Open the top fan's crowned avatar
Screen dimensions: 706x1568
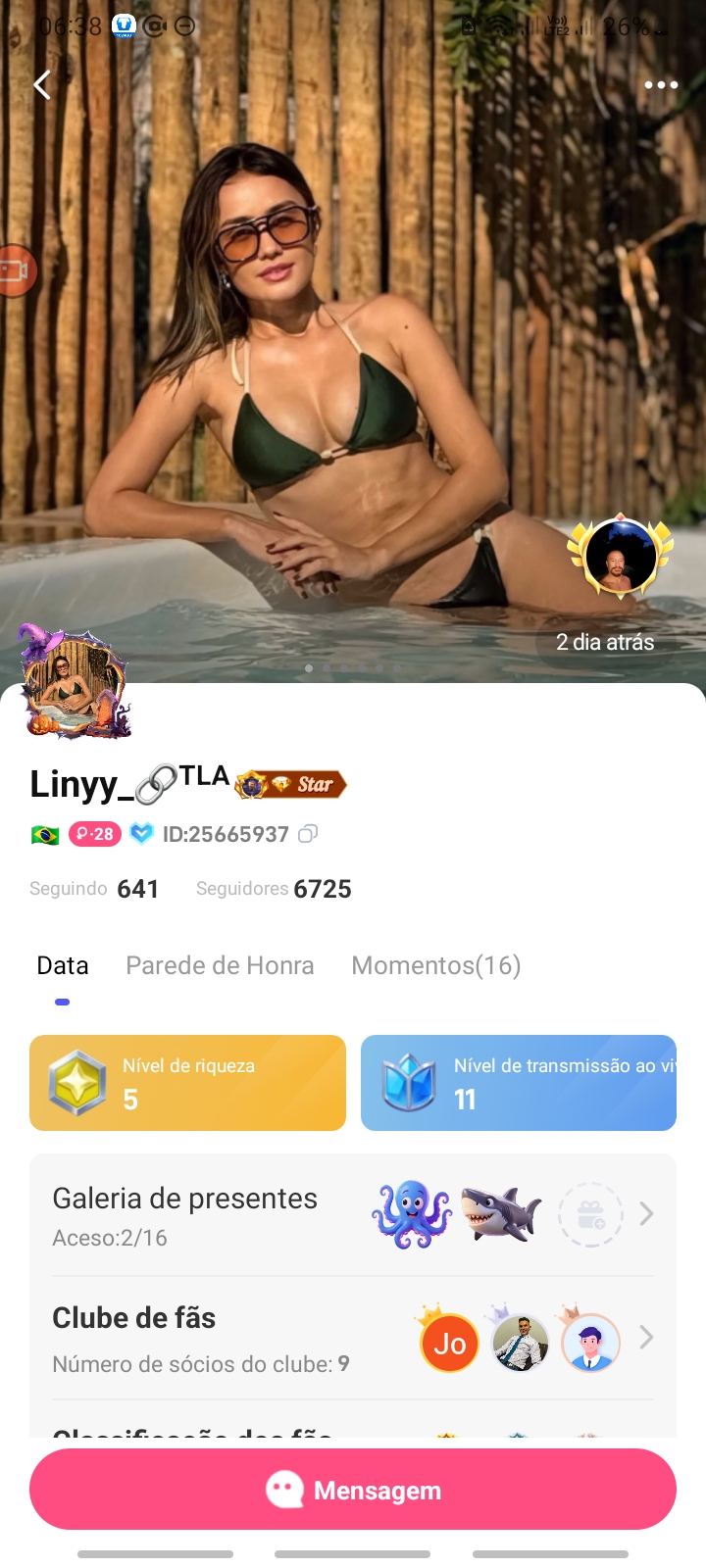click(x=620, y=556)
